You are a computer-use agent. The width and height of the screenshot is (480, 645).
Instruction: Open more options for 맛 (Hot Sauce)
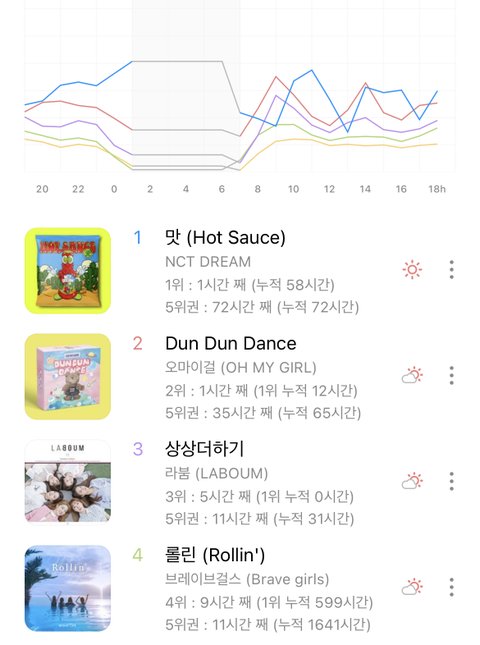pyautogui.click(x=452, y=270)
